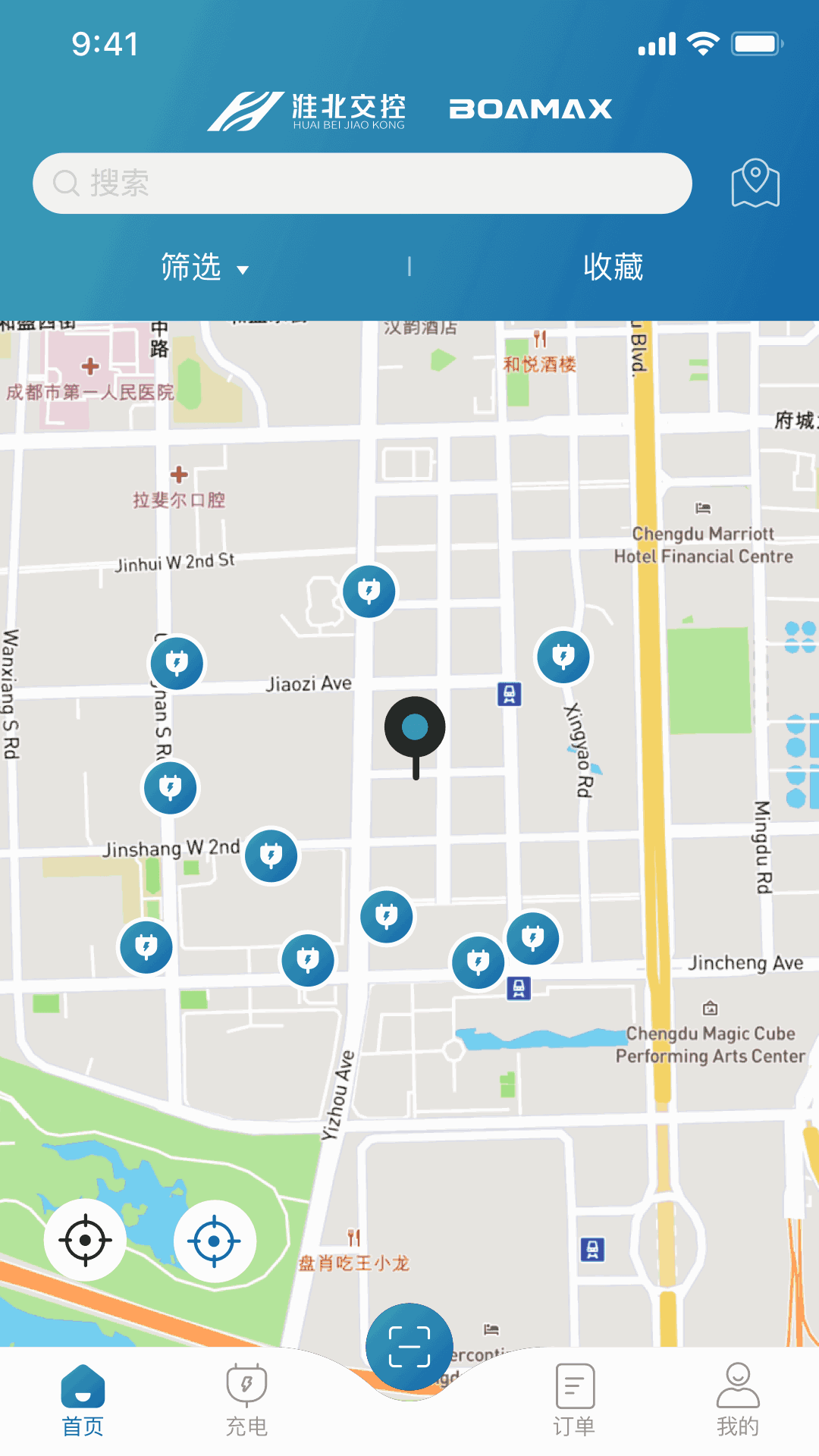The height and width of the screenshot is (1456, 819).
Task: Open the map location icon beside search
Action: tap(755, 184)
